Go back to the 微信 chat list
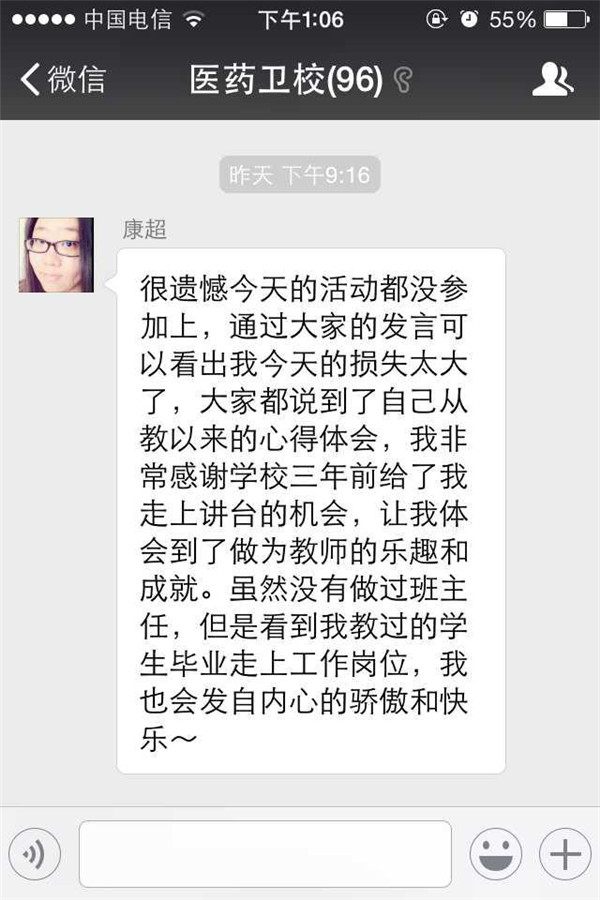This screenshot has width=600, height=900. click(x=62, y=80)
